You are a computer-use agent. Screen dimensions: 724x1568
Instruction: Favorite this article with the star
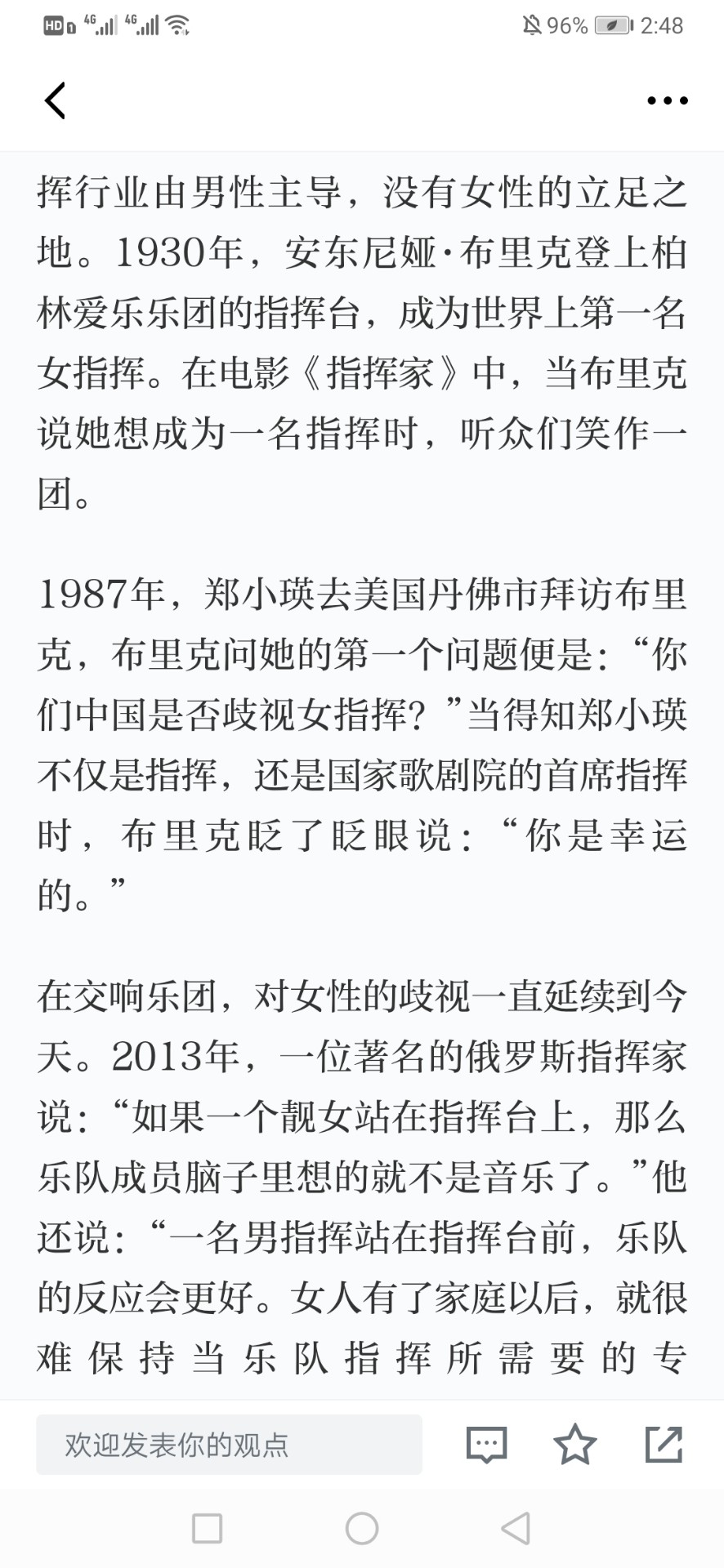click(574, 1444)
